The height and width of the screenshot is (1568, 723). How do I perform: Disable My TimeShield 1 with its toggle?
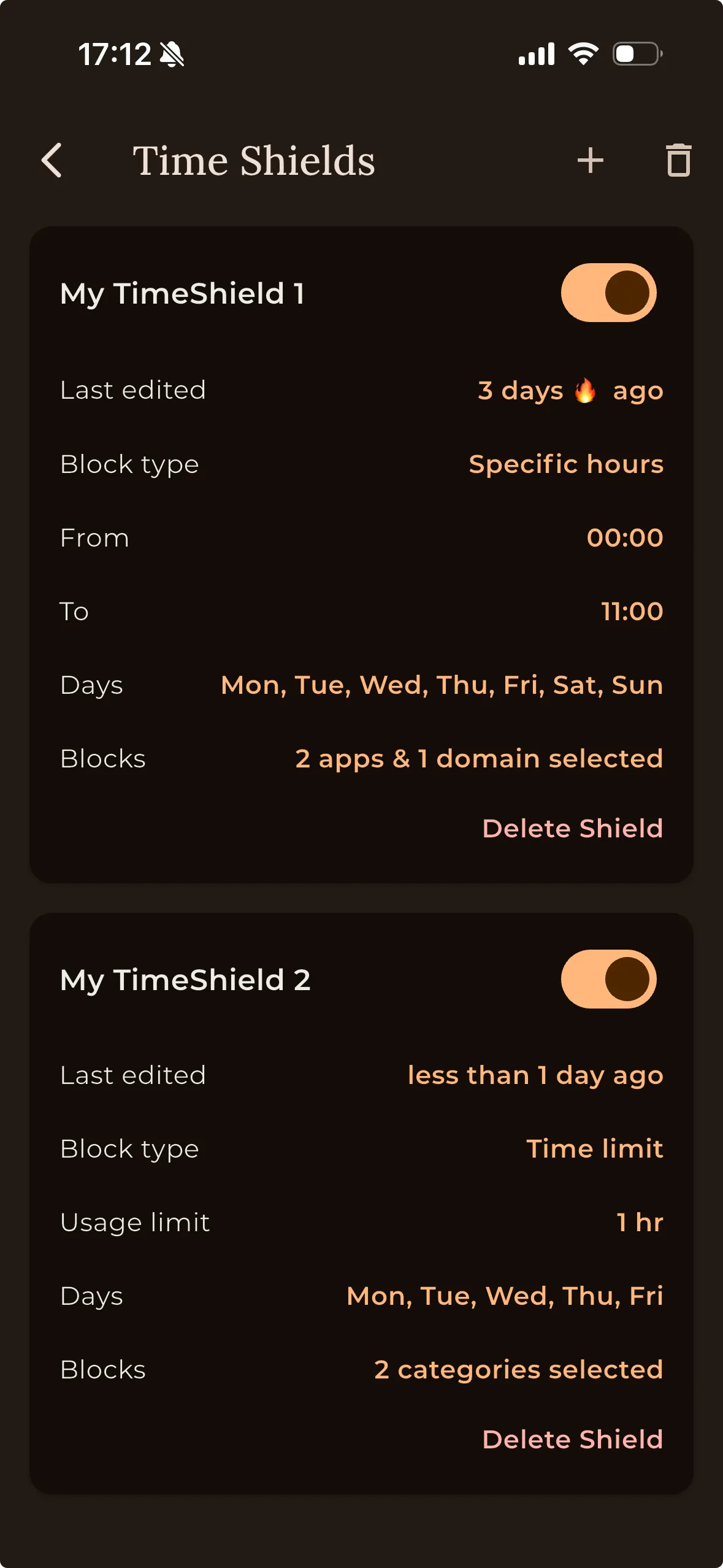pos(610,293)
